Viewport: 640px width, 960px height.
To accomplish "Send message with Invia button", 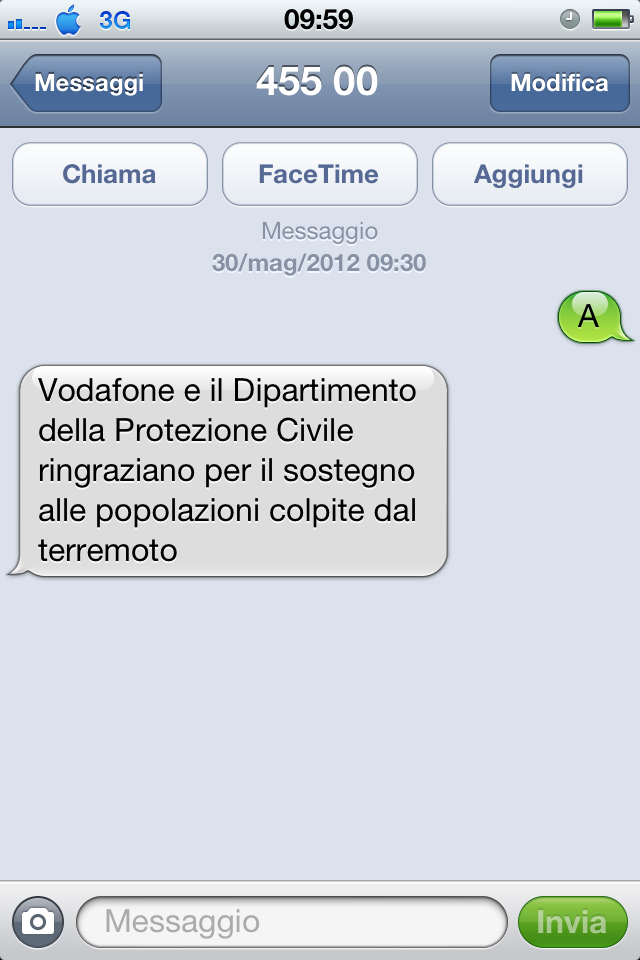I will tap(572, 921).
